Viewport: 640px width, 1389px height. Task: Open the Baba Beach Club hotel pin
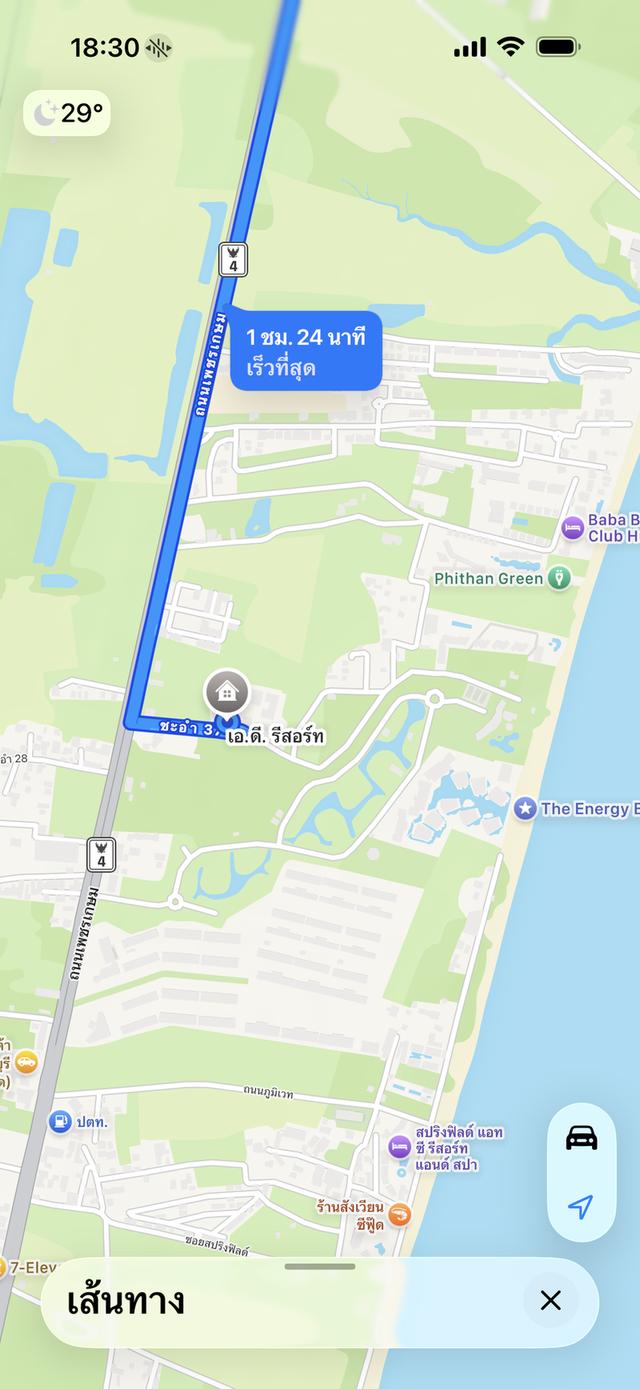coord(572,527)
